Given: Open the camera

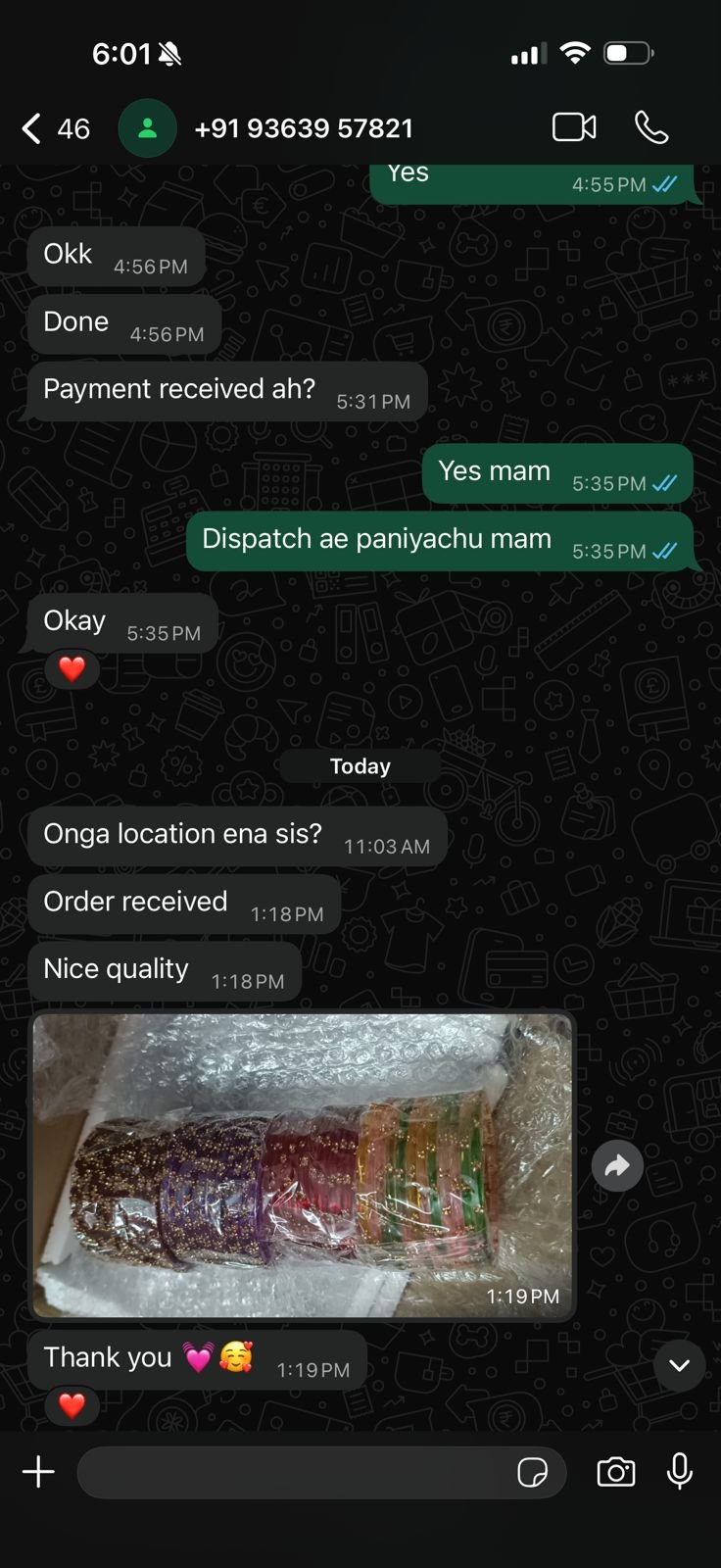Looking at the screenshot, I should [616, 1472].
